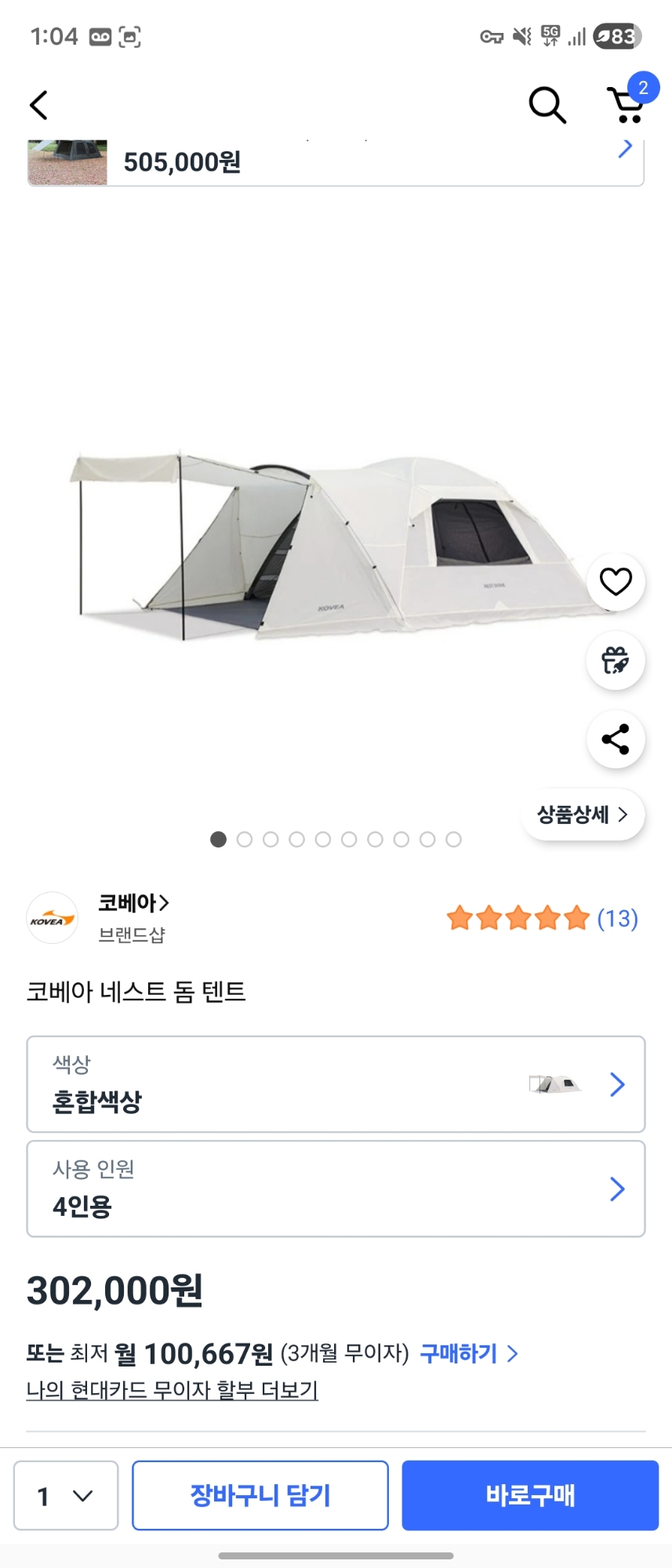Viewport: 672px width, 1568px height.
Task: Open the 505,000원 product card
Action: click(336, 162)
